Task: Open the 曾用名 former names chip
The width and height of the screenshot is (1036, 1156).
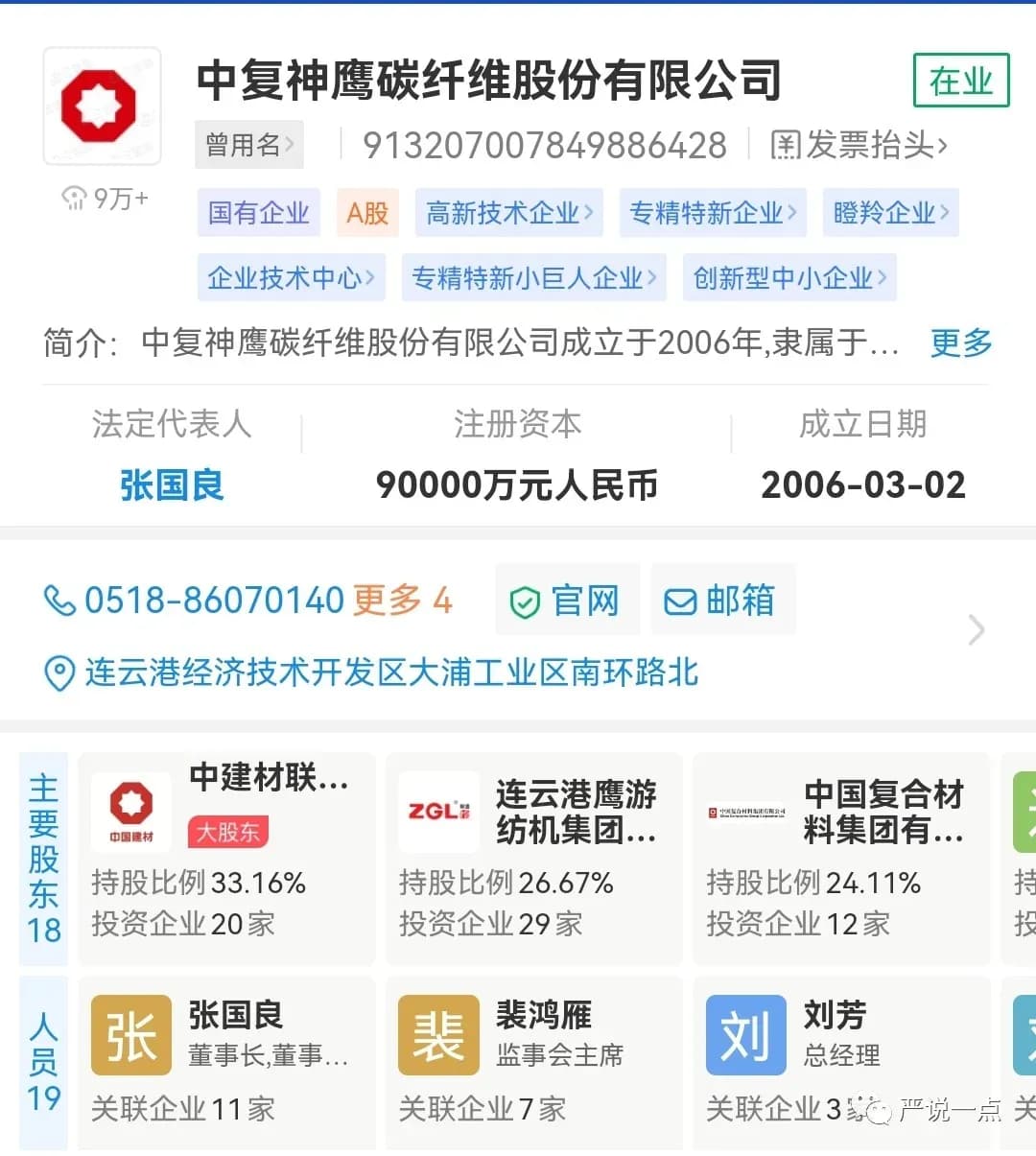Action: 248,146
